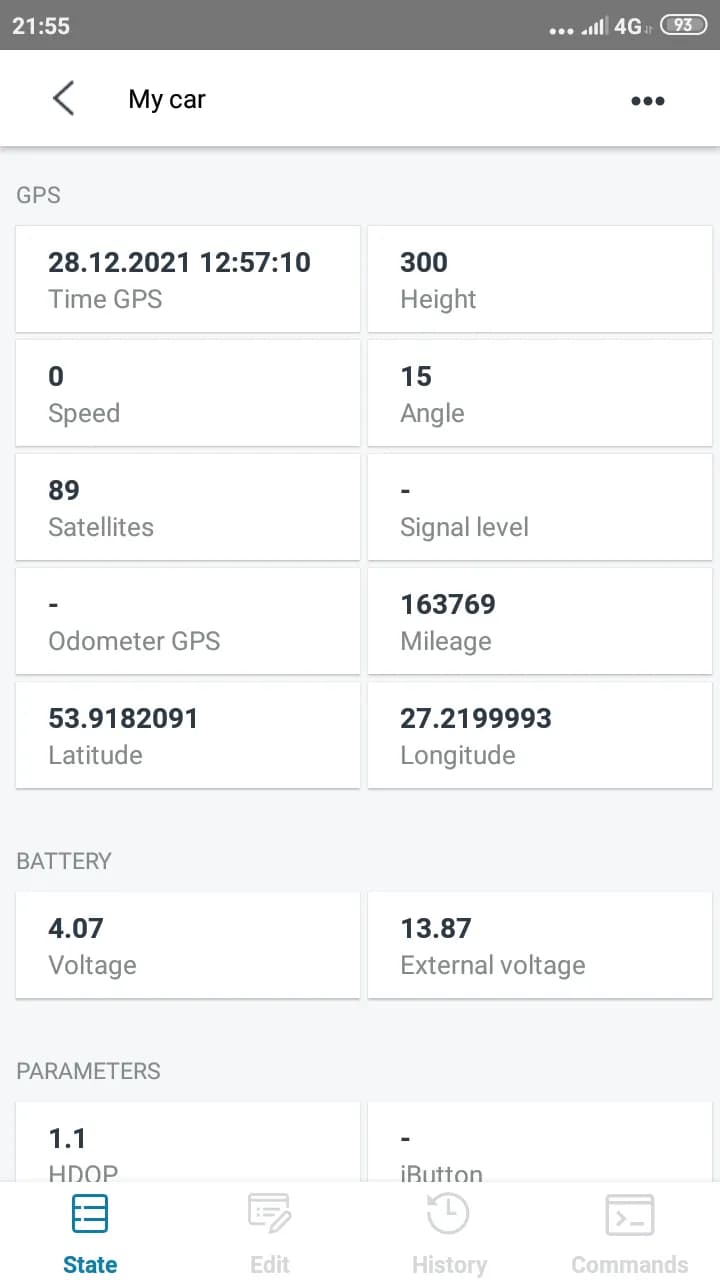Go to the Commands tab
720x1280 pixels.
tap(629, 1234)
